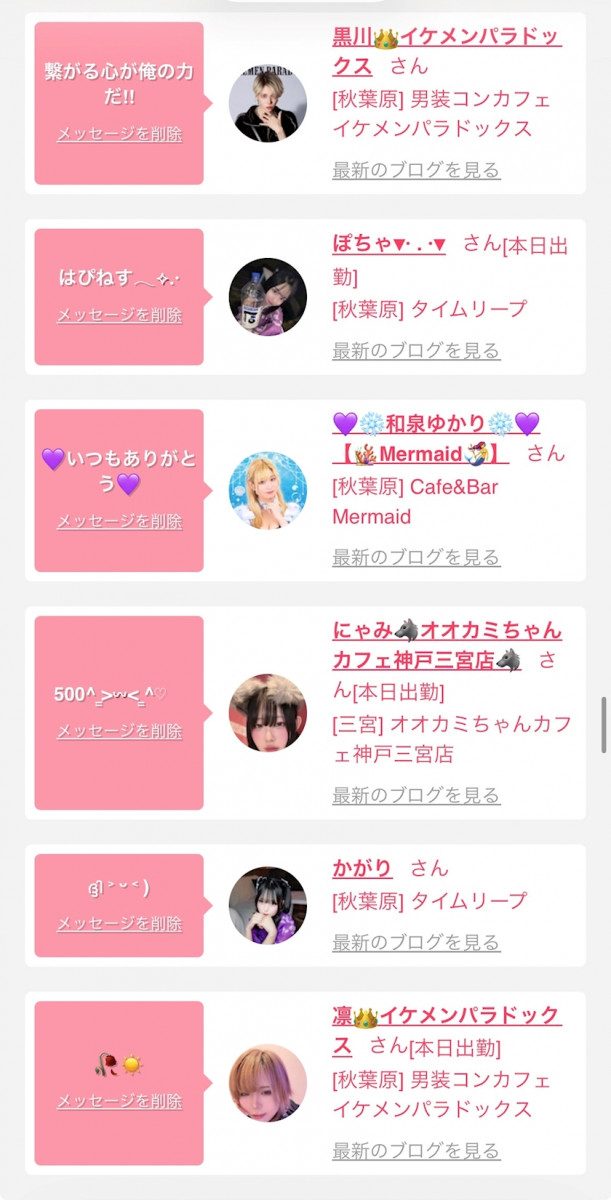This screenshot has width=611, height=1200.
Task: Delete the はぴねす message
Action: pos(119,315)
